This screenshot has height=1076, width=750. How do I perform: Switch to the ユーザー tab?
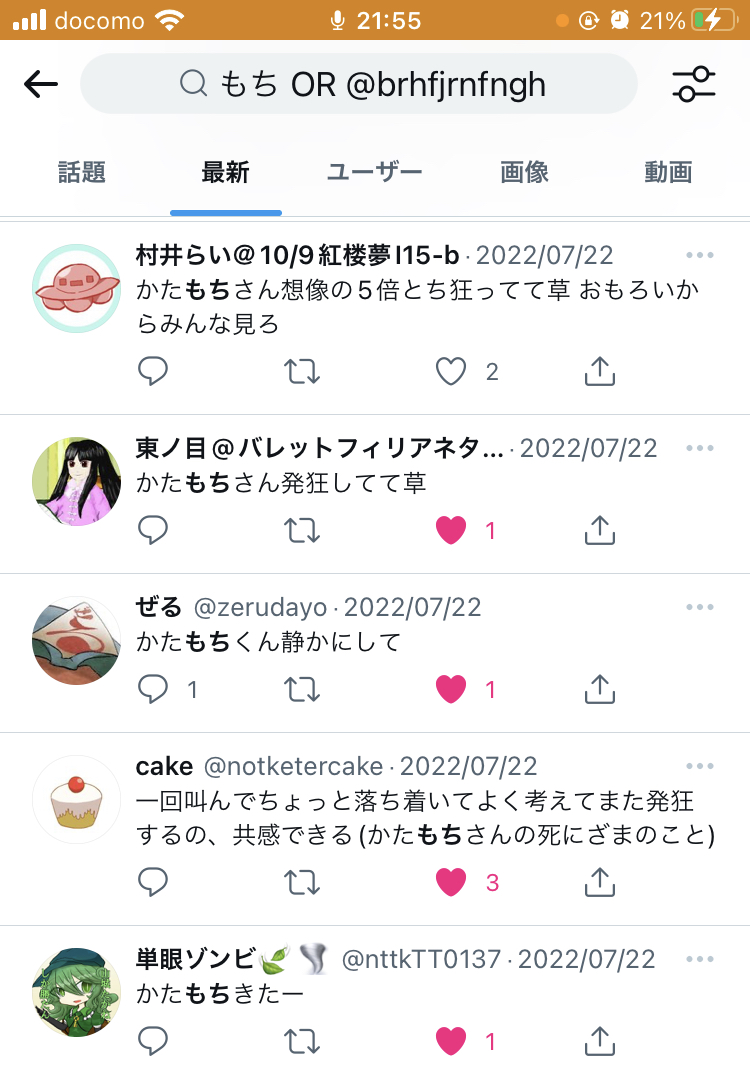(375, 172)
